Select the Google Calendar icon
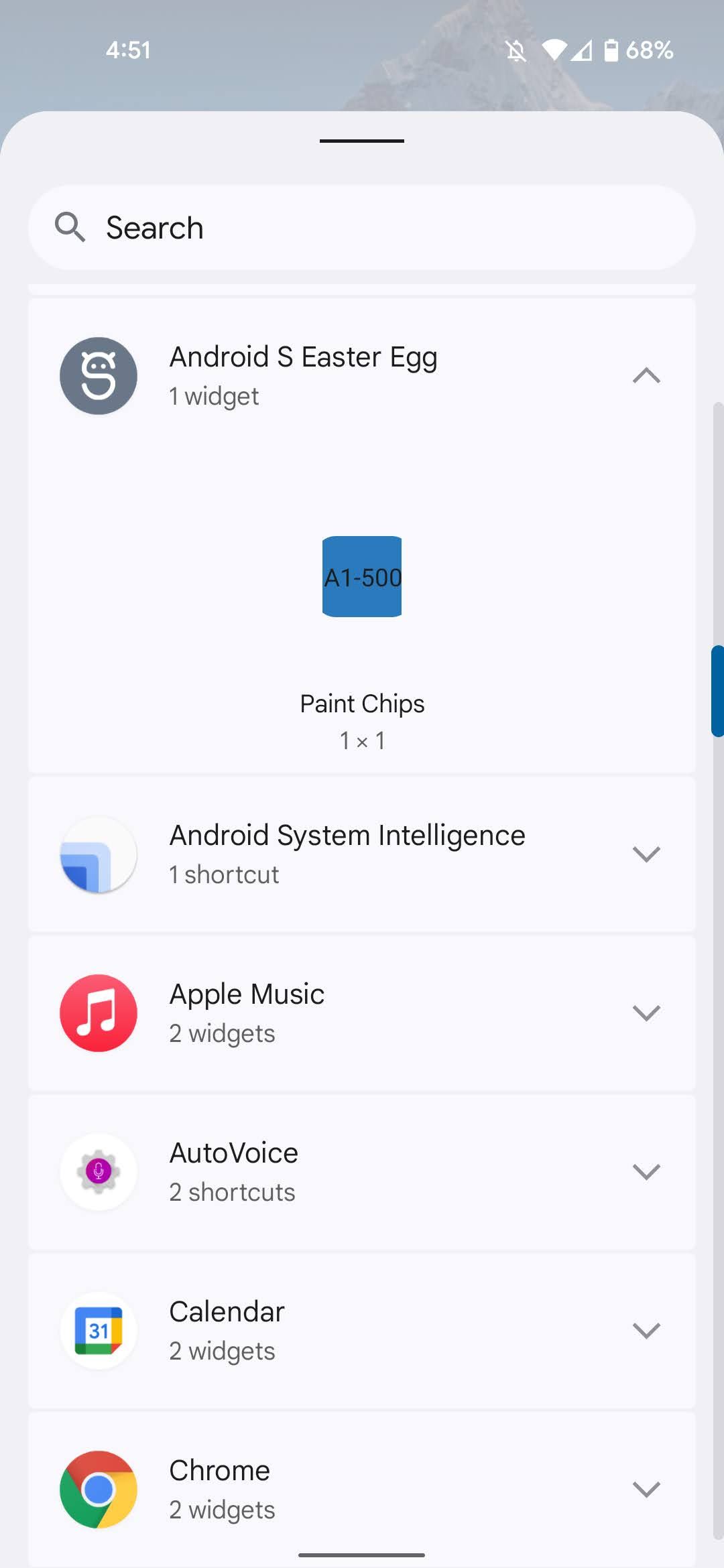The height and width of the screenshot is (1568, 724). click(x=98, y=1330)
